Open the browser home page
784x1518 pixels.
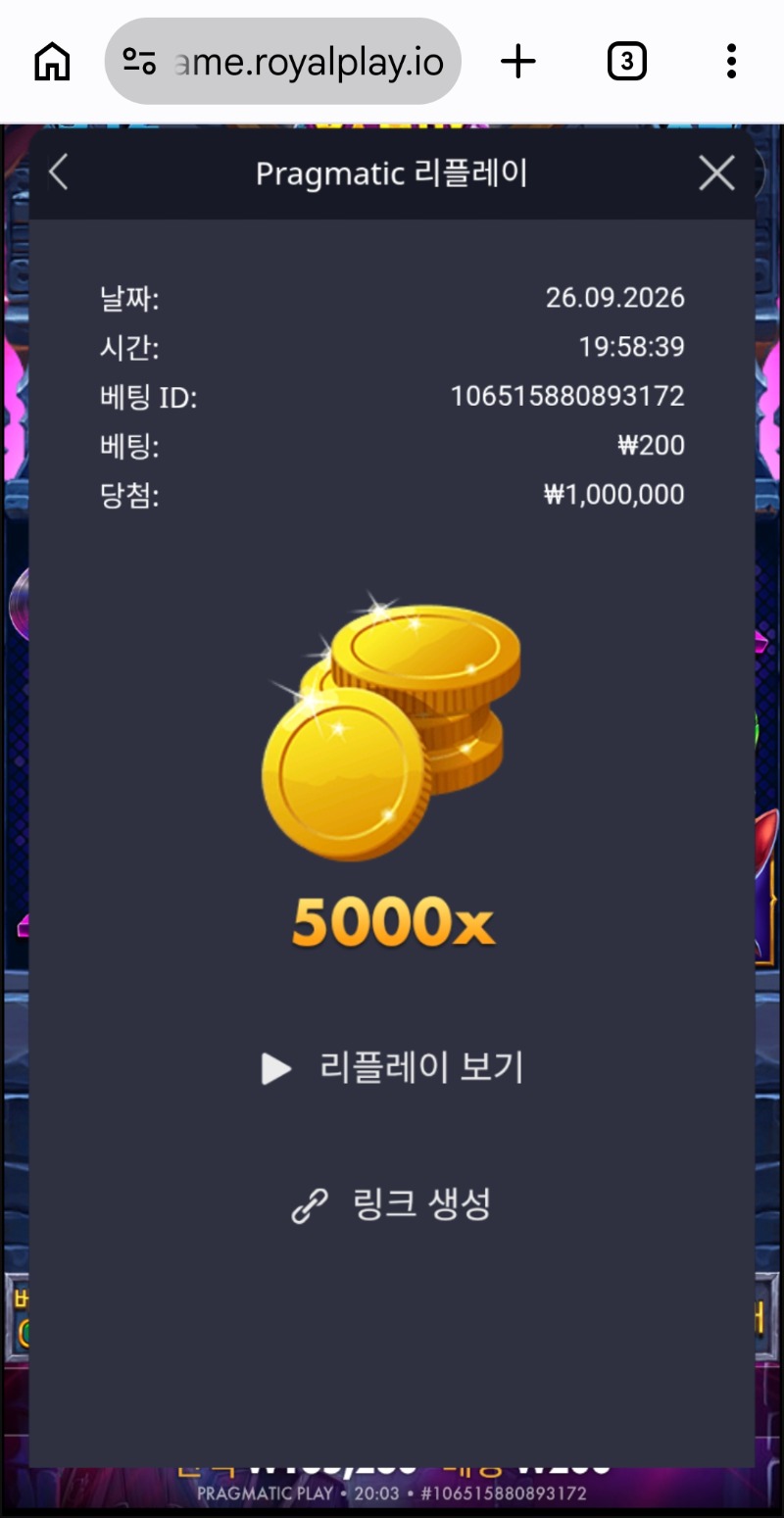pyautogui.click(x=52, y=62)
